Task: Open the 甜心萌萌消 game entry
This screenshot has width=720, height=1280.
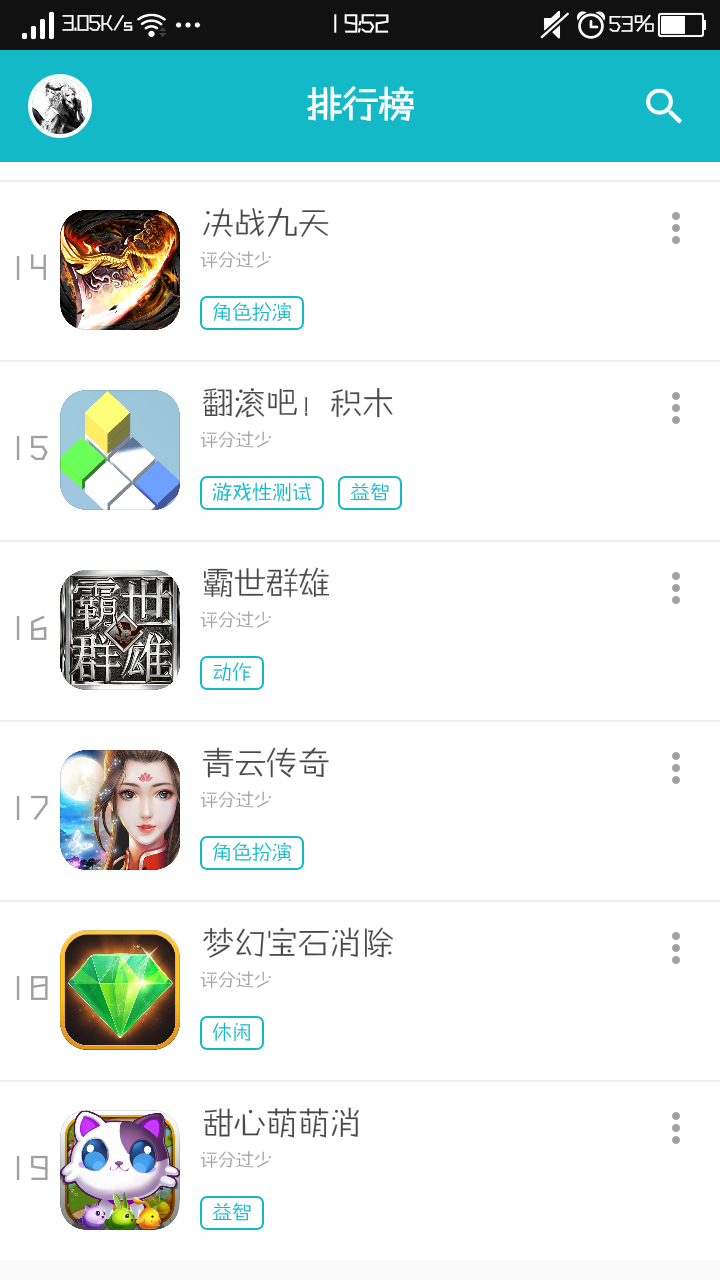Action: coord(281,1124)
